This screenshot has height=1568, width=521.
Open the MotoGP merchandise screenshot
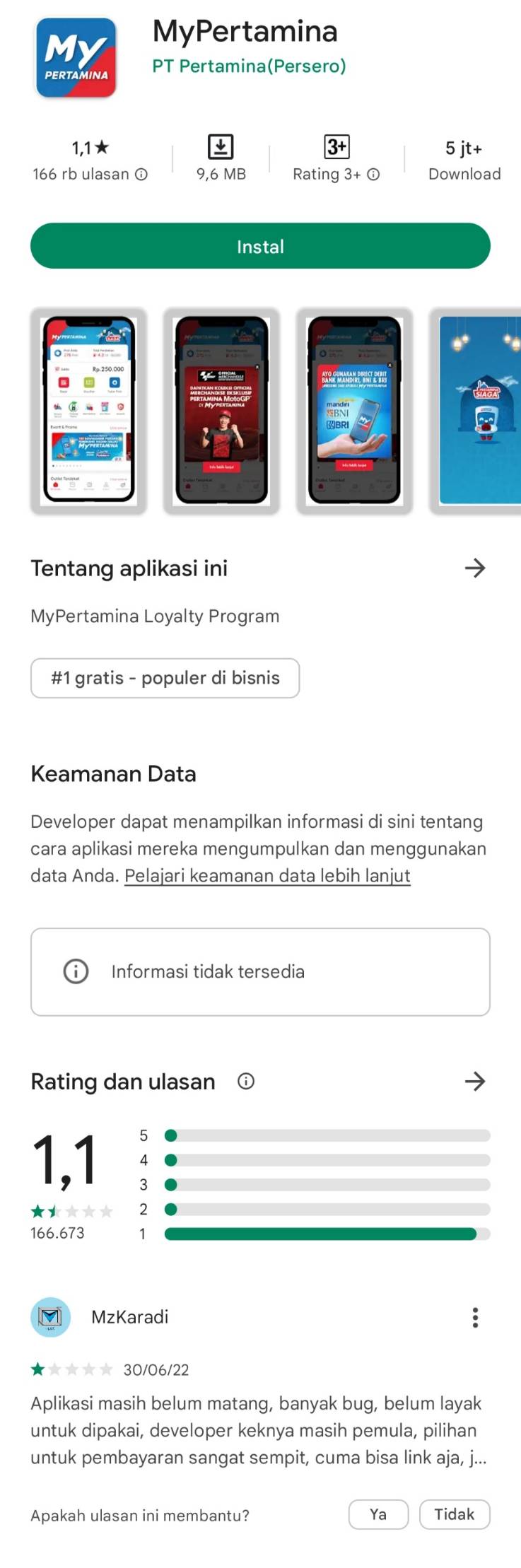221,410
